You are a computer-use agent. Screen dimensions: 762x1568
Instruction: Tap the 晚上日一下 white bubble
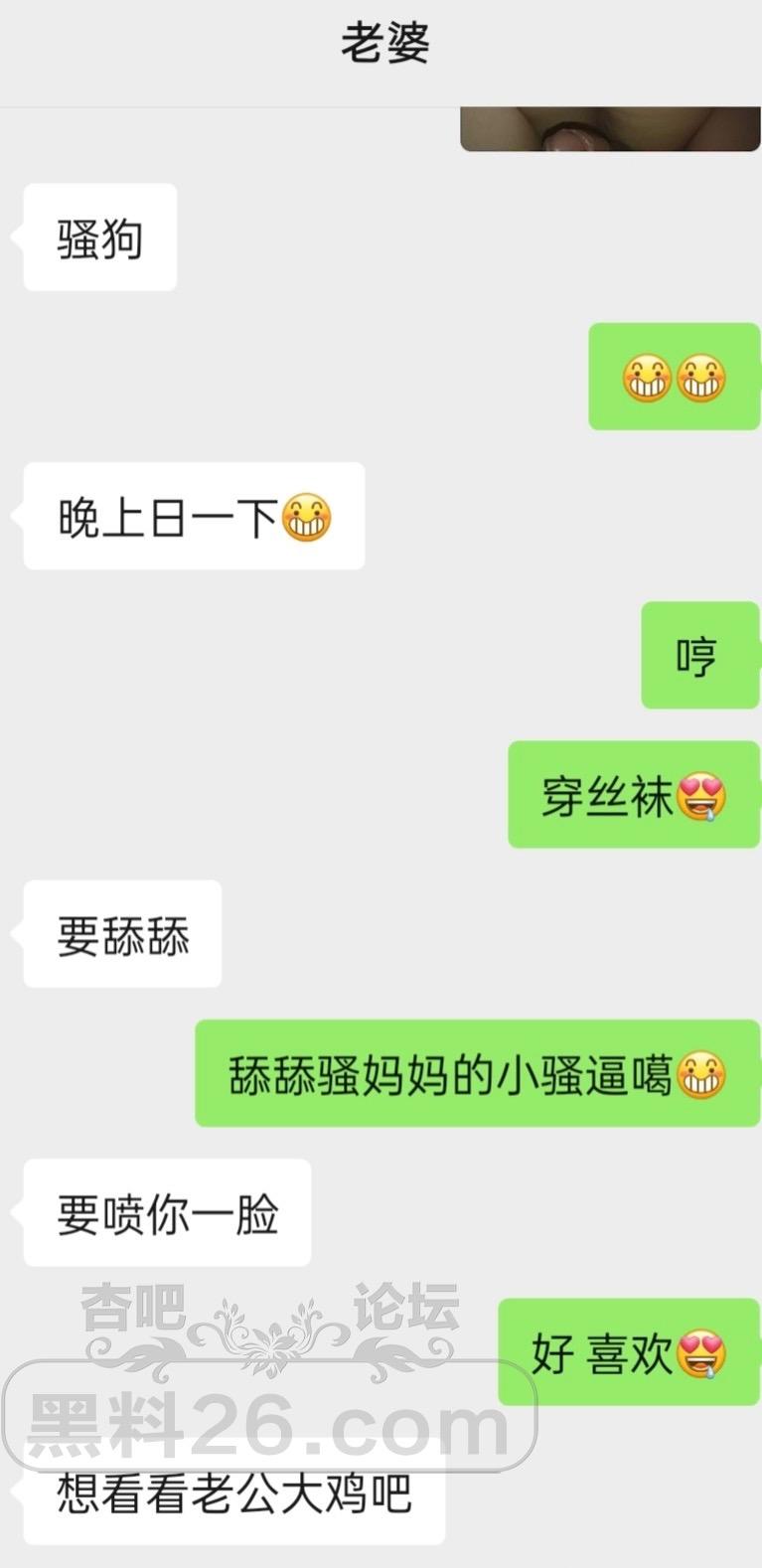[x=192, y=515]
